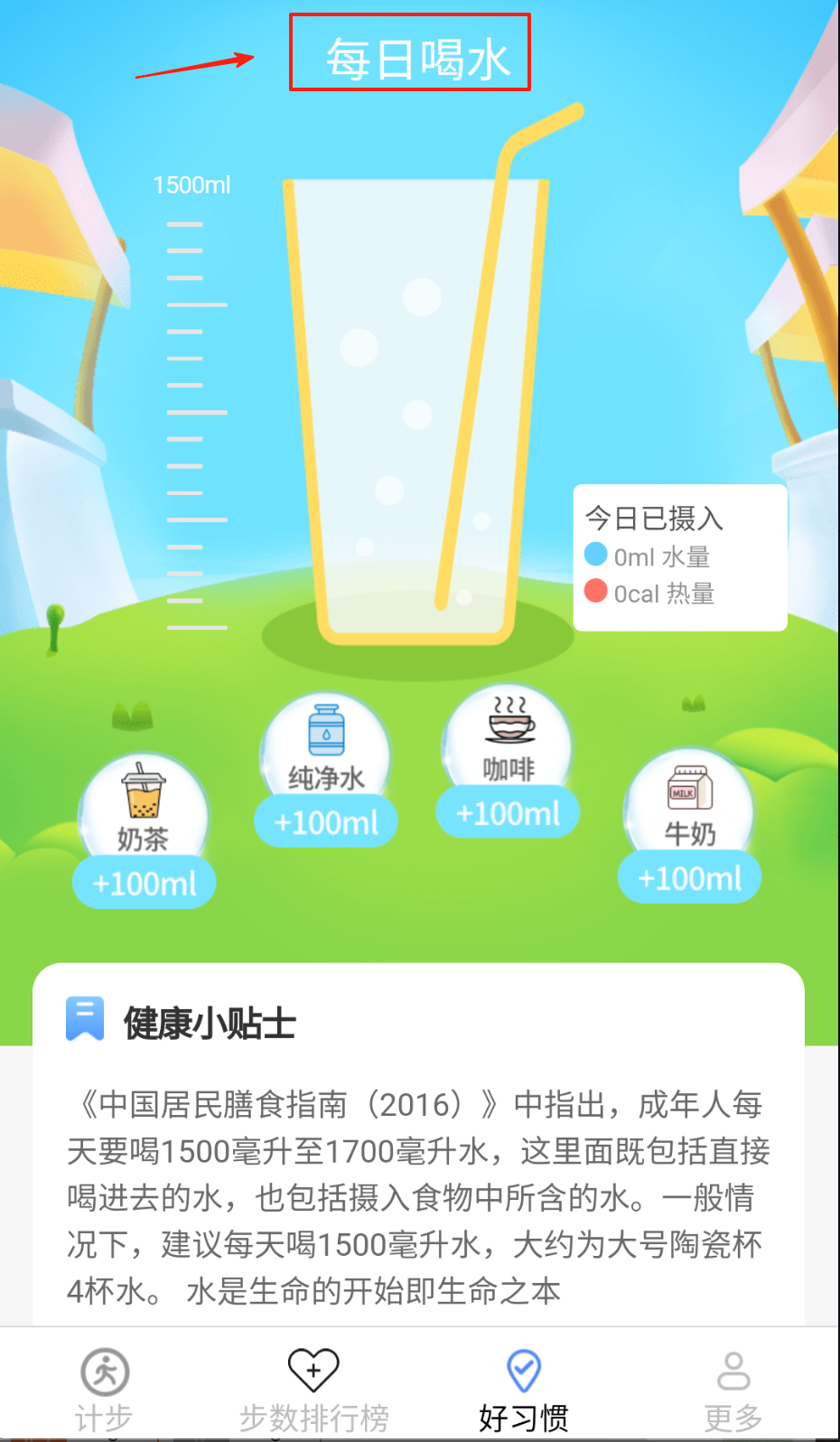Add 100ml of 牛奶 (milk)
Viewport: 840px width, 1442px height.
[x=689, y=876]
